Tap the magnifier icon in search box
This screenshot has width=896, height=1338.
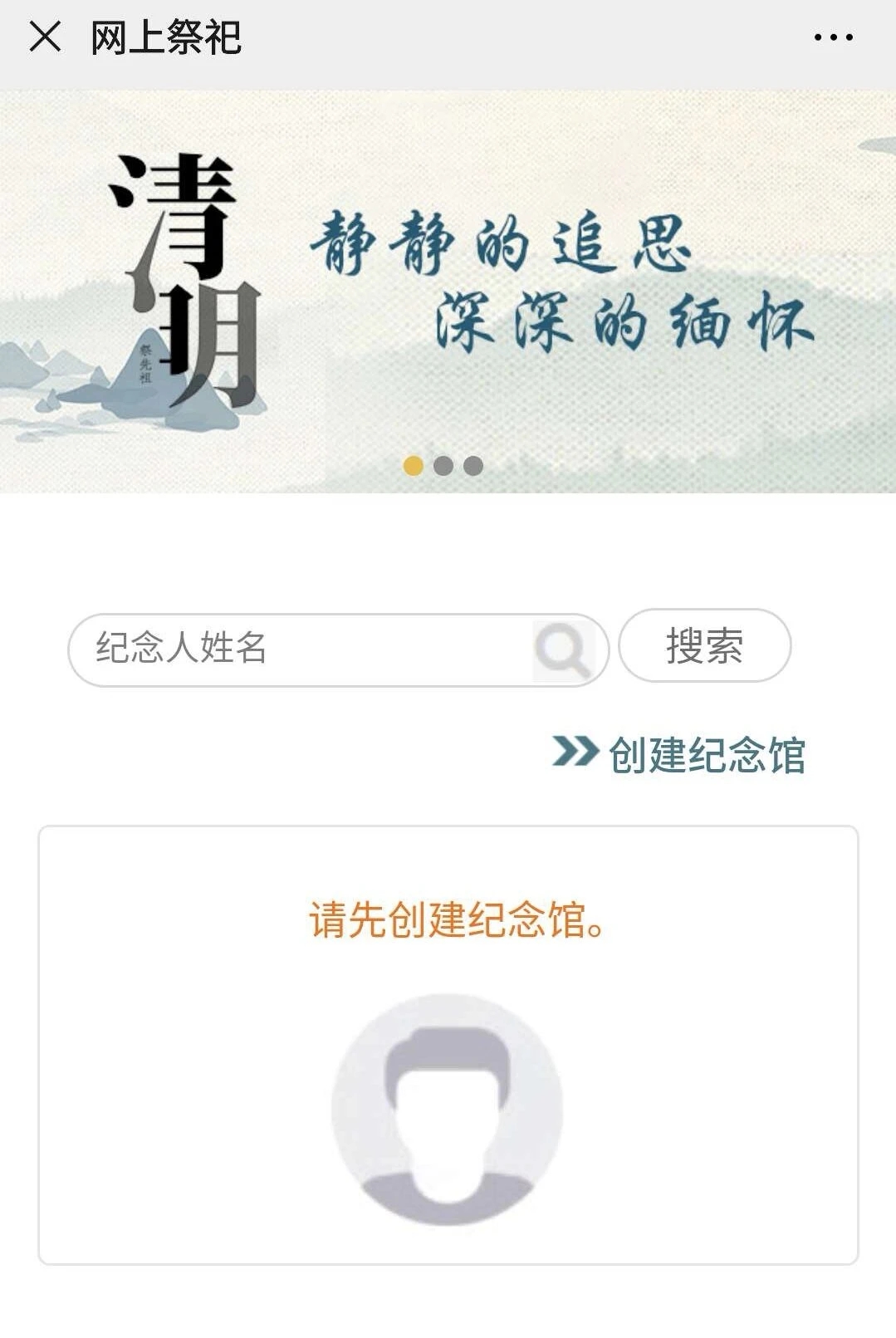562,650
